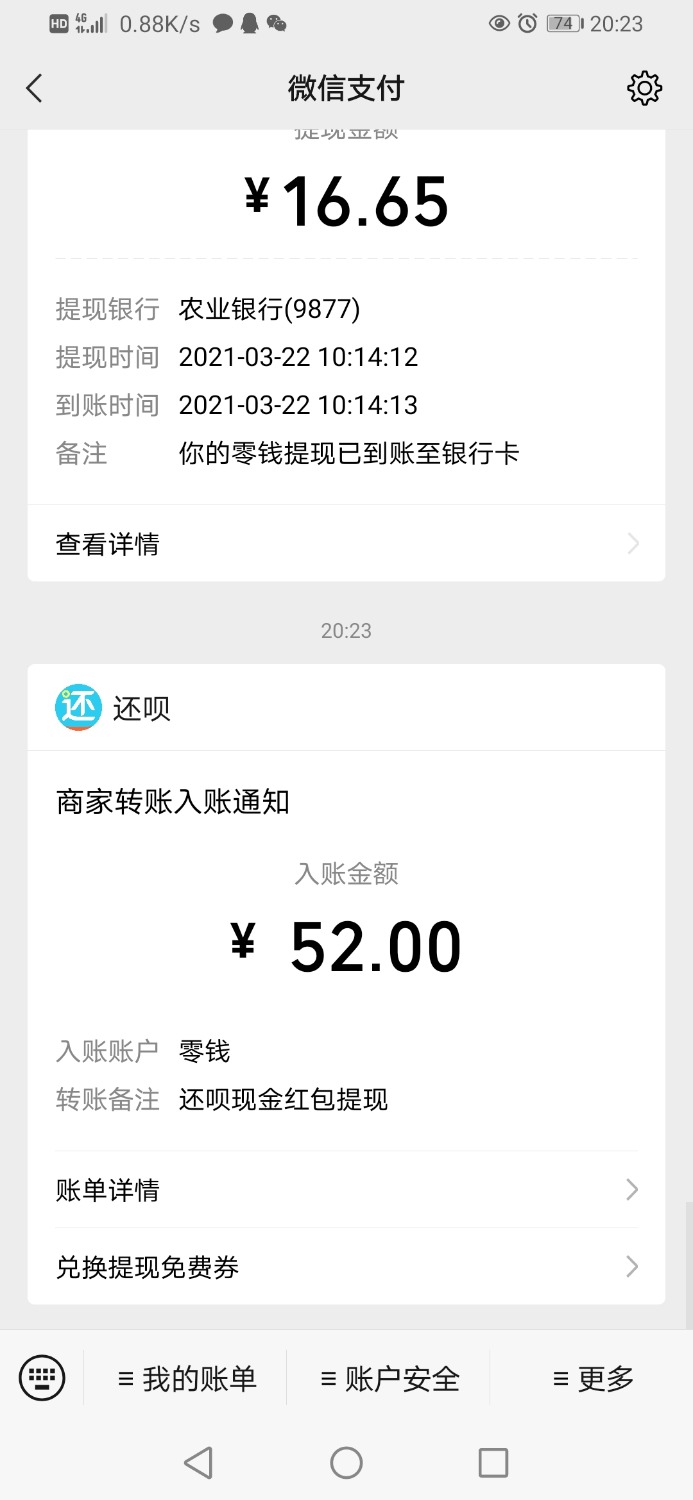Open the system recent apps button
The image size is (693, 1500).
(x=493, y=1463)
